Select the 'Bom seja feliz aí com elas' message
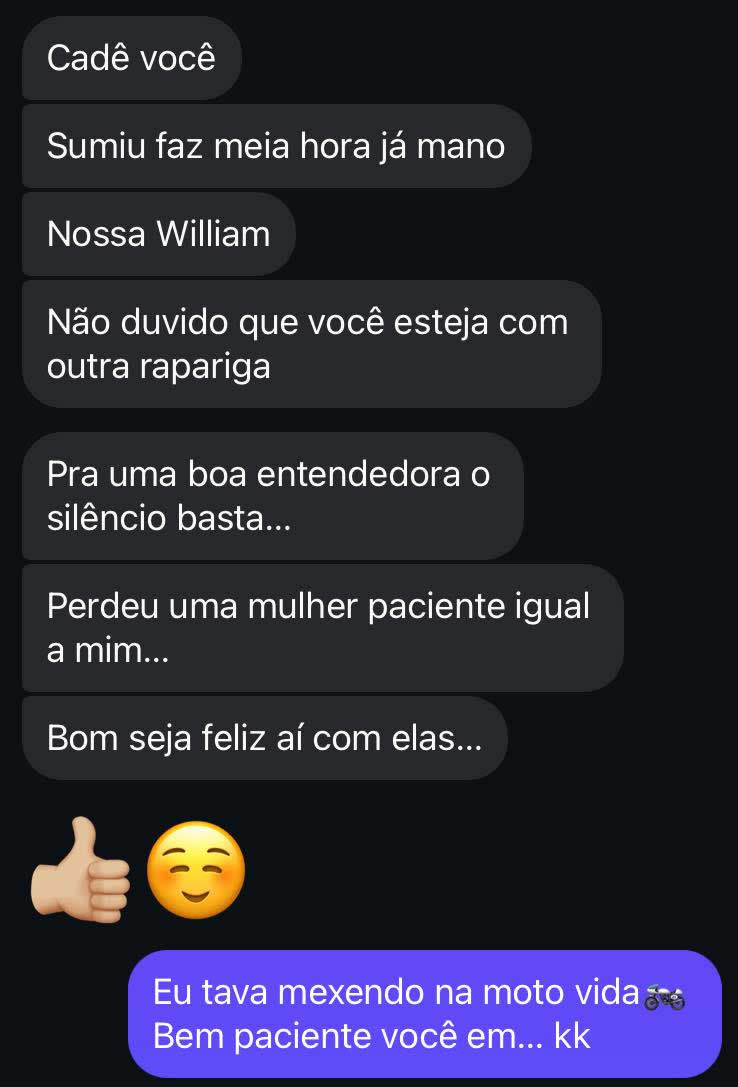The height and width of the screenshot is (1087, 738). pyautogui.click(x=263, y=738)
